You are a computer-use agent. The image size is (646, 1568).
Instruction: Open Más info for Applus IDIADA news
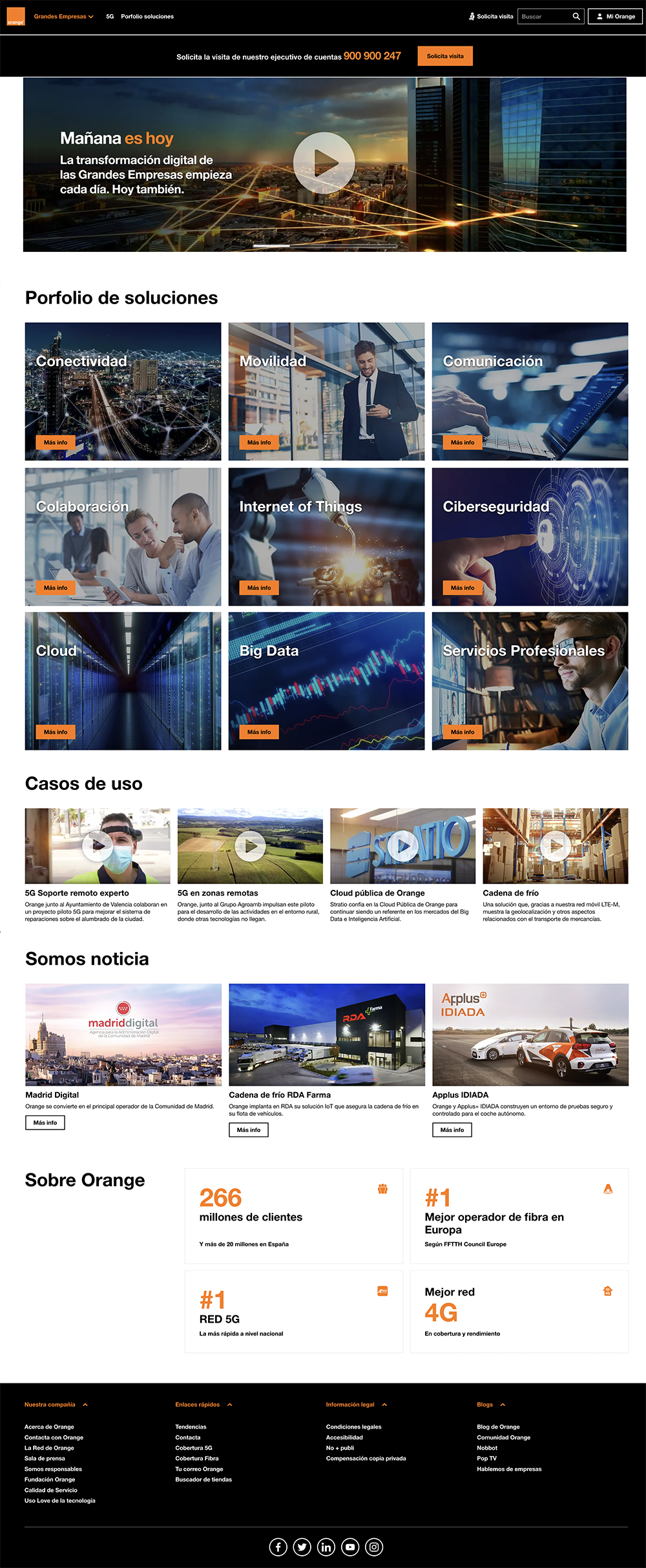[452, 1130]
